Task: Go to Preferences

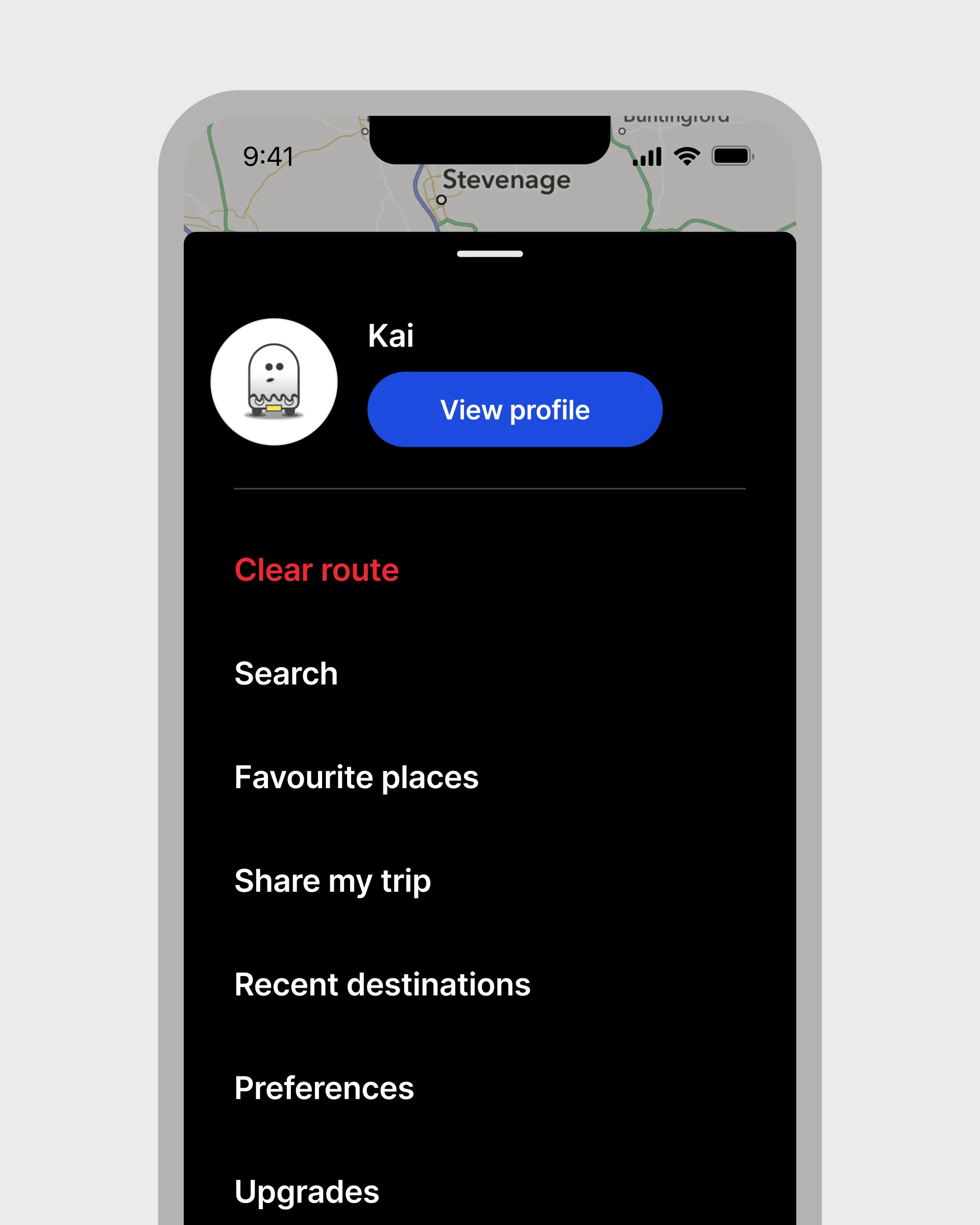Action: coord(324,1088)
